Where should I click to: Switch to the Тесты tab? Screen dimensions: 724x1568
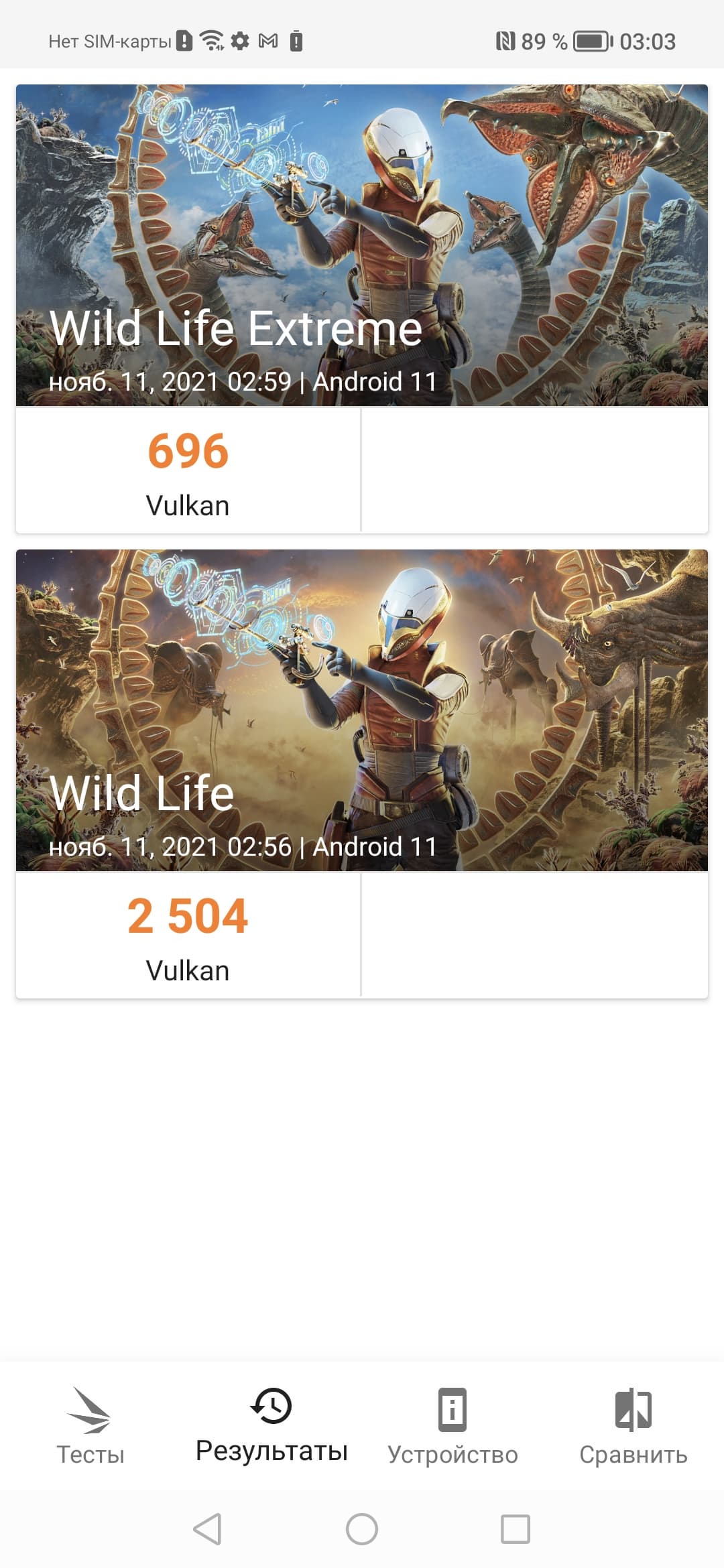90,1426
